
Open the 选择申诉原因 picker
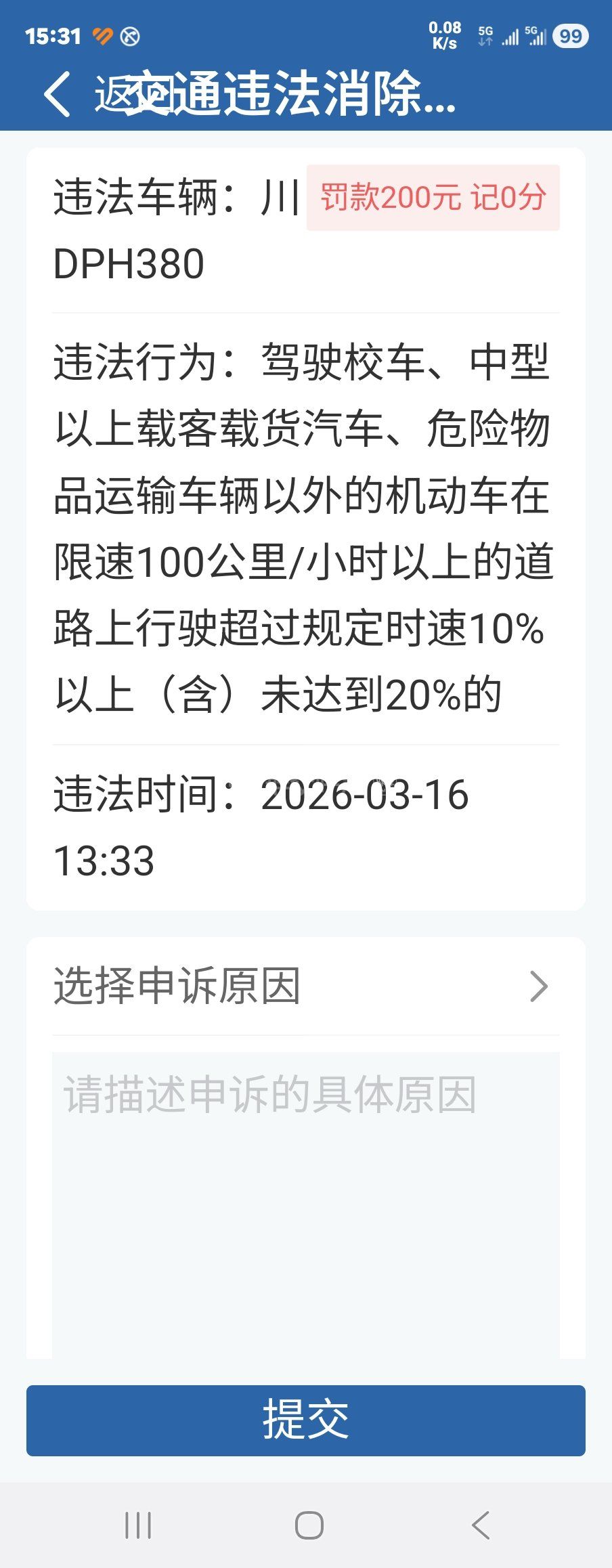point(306,986)
